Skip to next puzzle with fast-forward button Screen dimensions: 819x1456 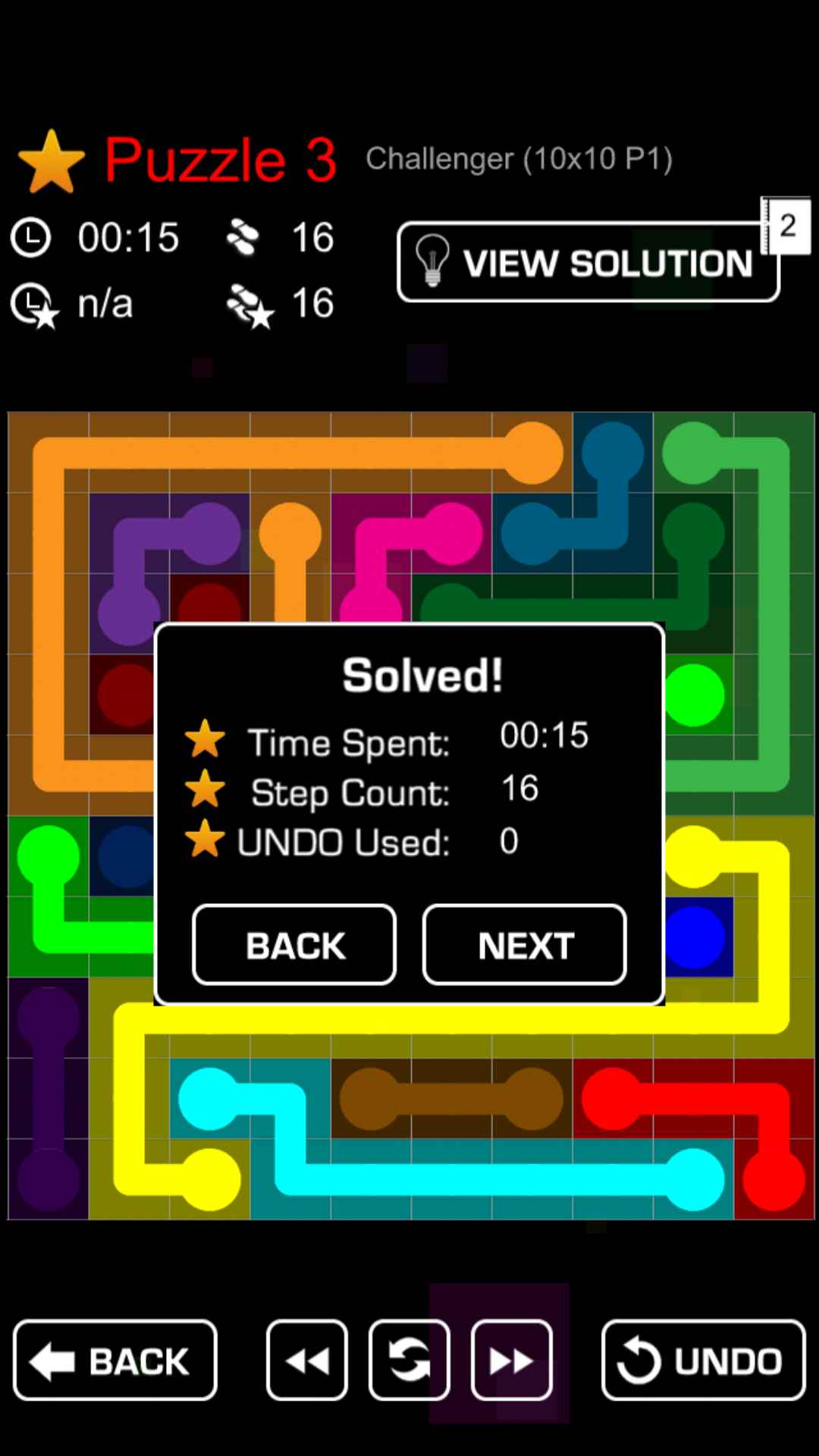click(511, 1360)
